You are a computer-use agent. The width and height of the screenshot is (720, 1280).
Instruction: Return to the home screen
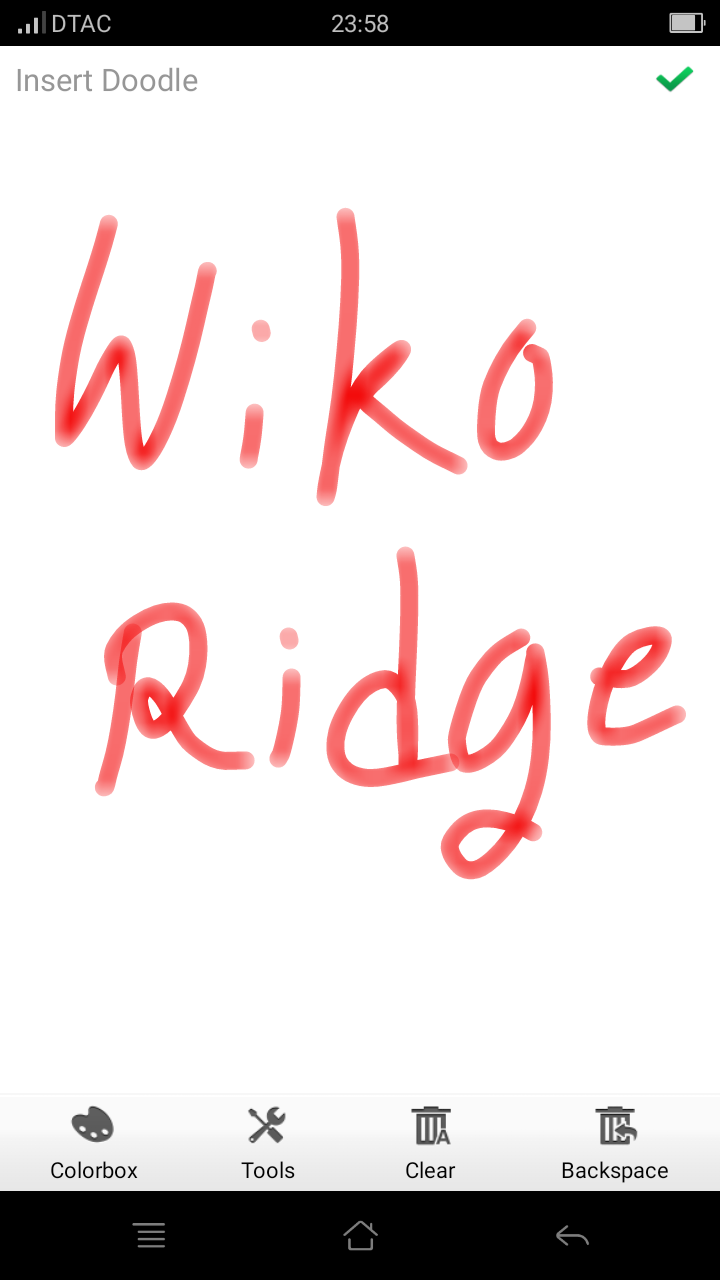coord(360,1236)
